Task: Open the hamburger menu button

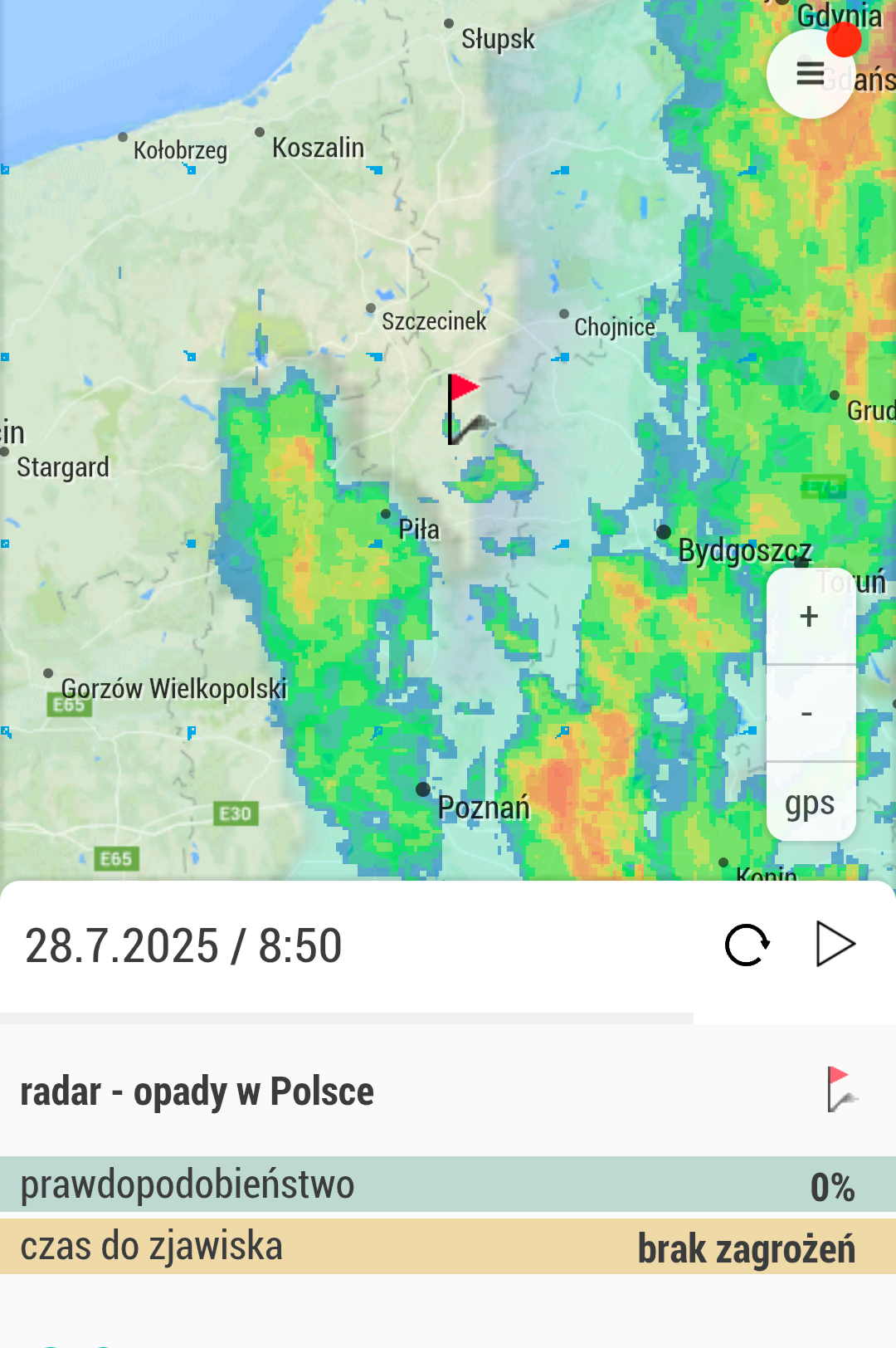Action: pos(810,74)
